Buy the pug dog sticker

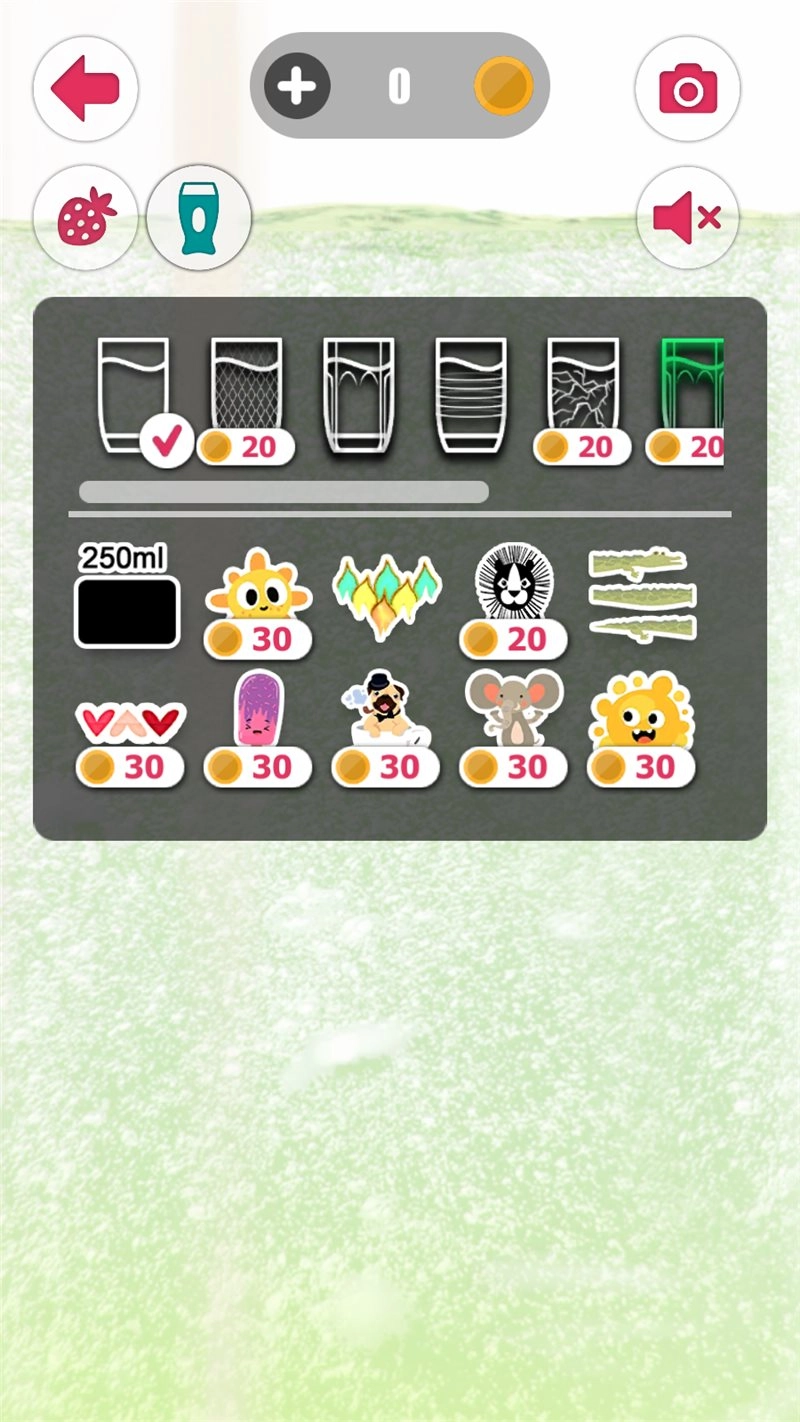385,730
